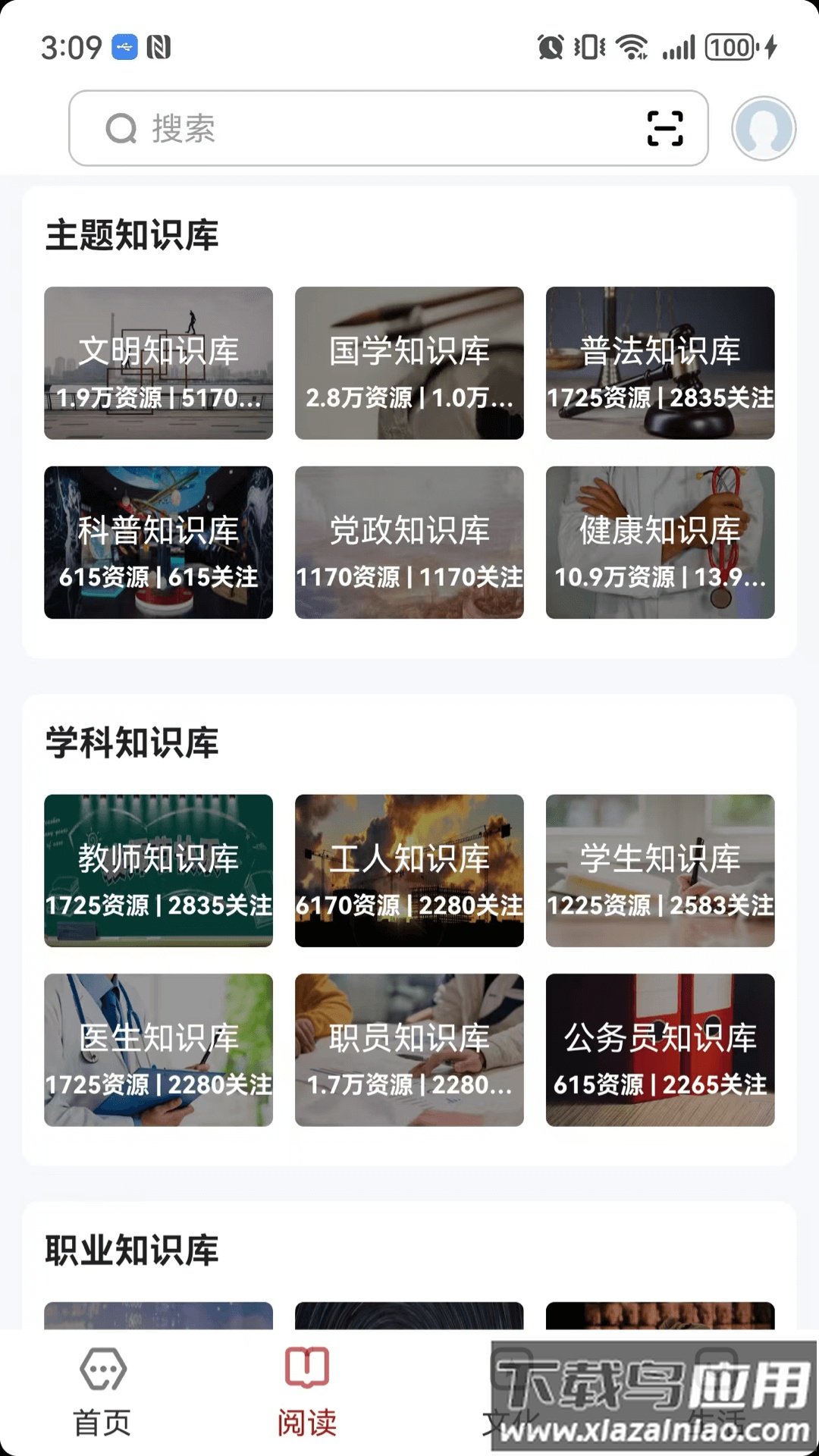Screen dimensions: 819x1456
Task: Open the 科普知识库 card
Action: (158, 542)
